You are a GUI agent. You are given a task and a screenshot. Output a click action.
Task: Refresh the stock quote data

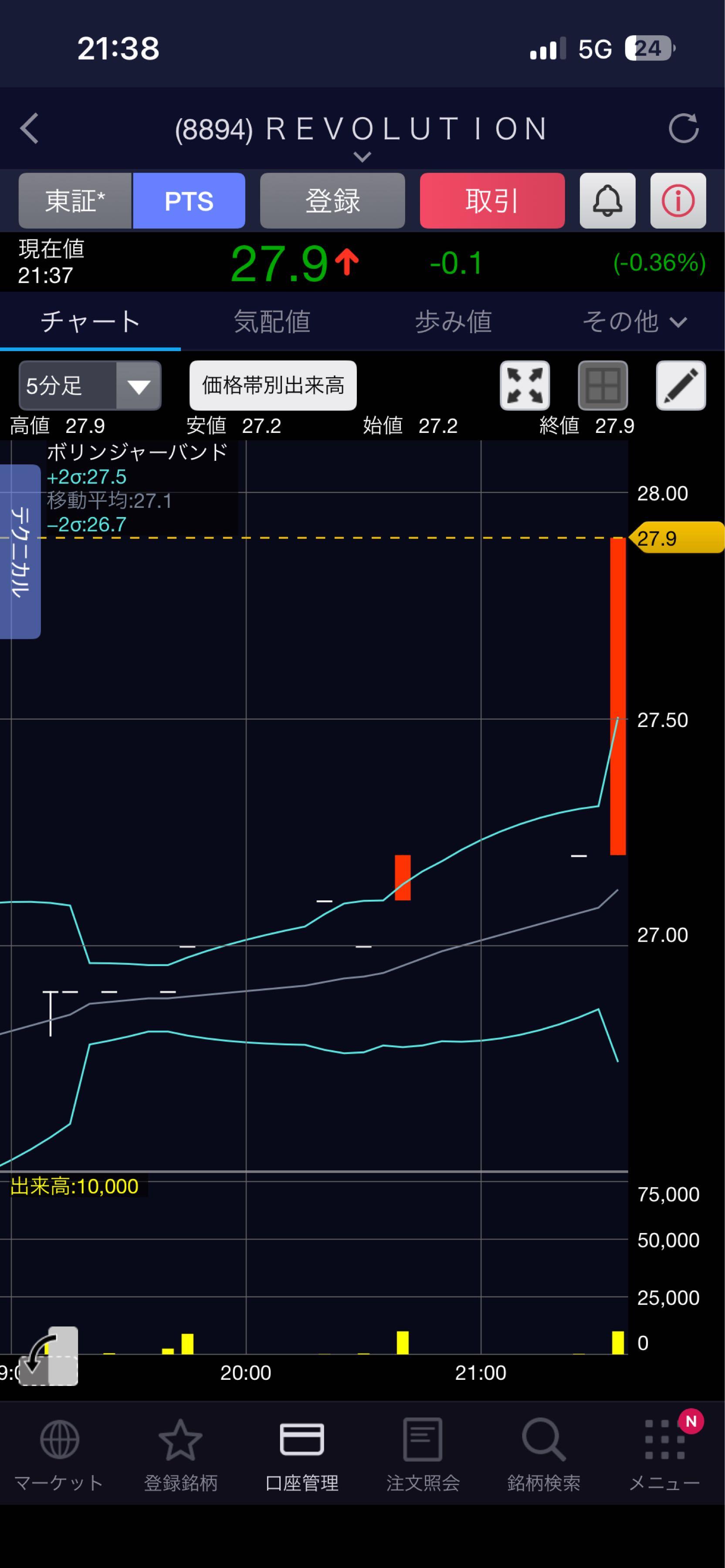click(x=683, y=128)
